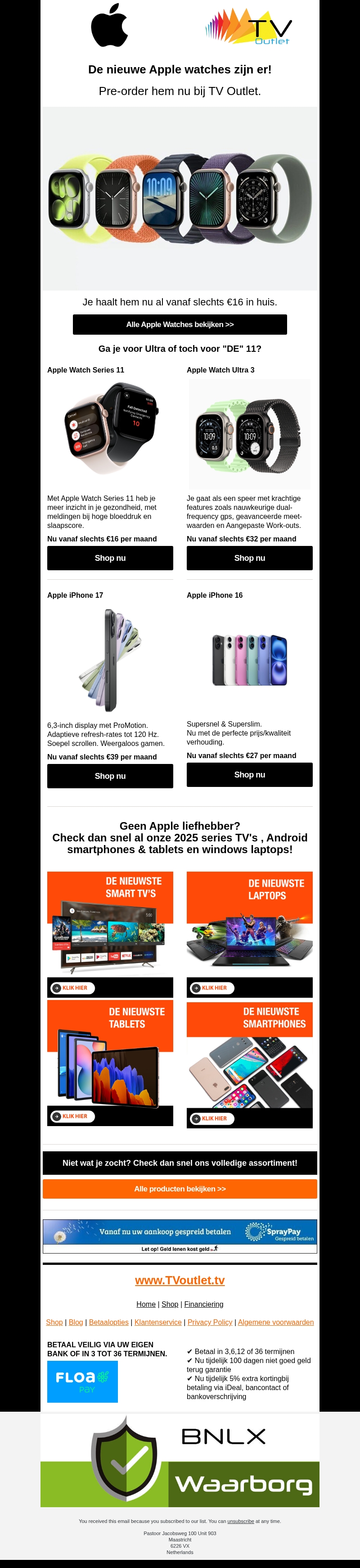Open the SprayPay gespreid betalen banner
This screenshot has height=1568, width=360.
pyautogui.click(x=180, y=1232)
